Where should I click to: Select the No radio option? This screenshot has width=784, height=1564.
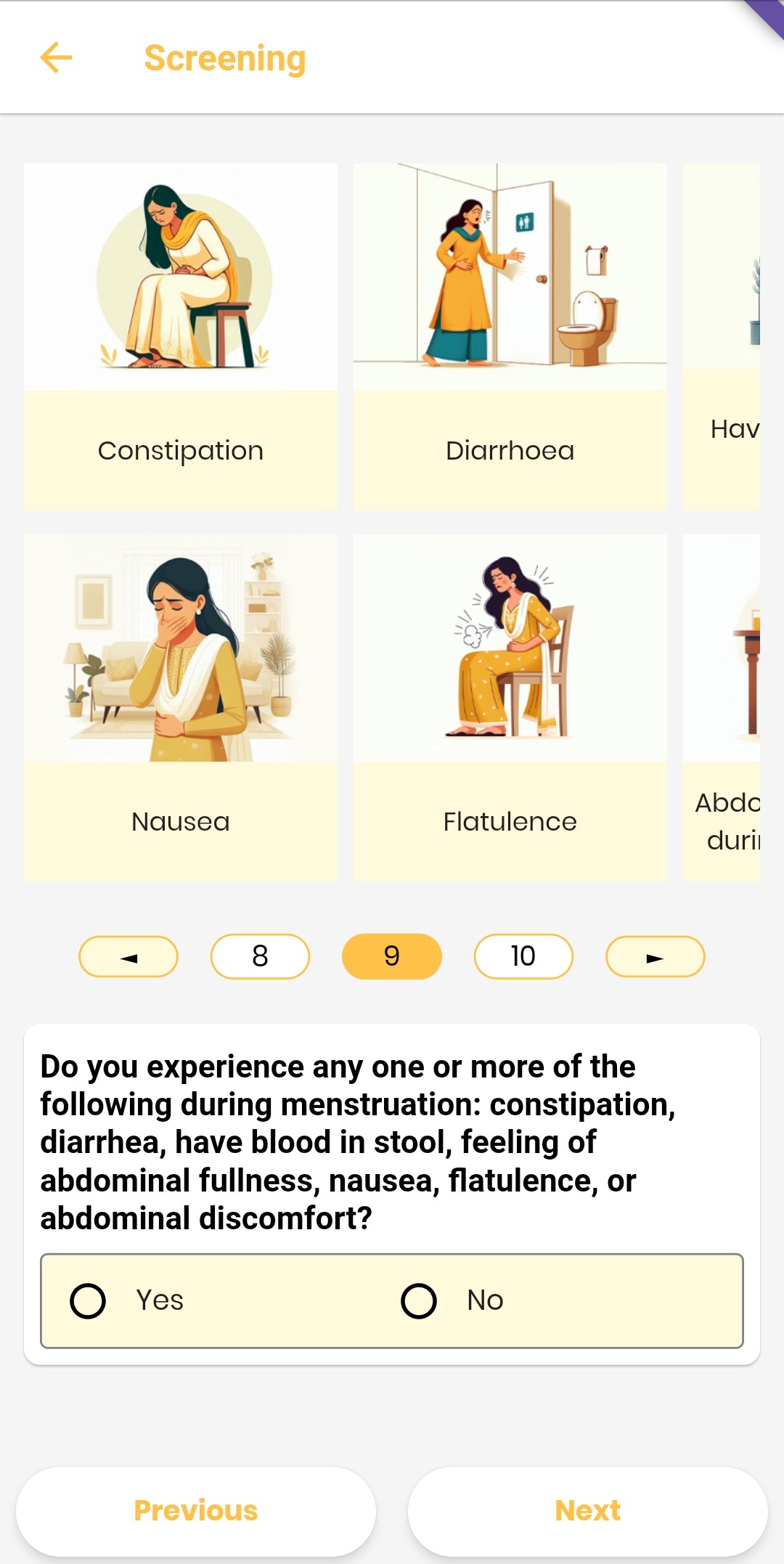click(419, 1300)
